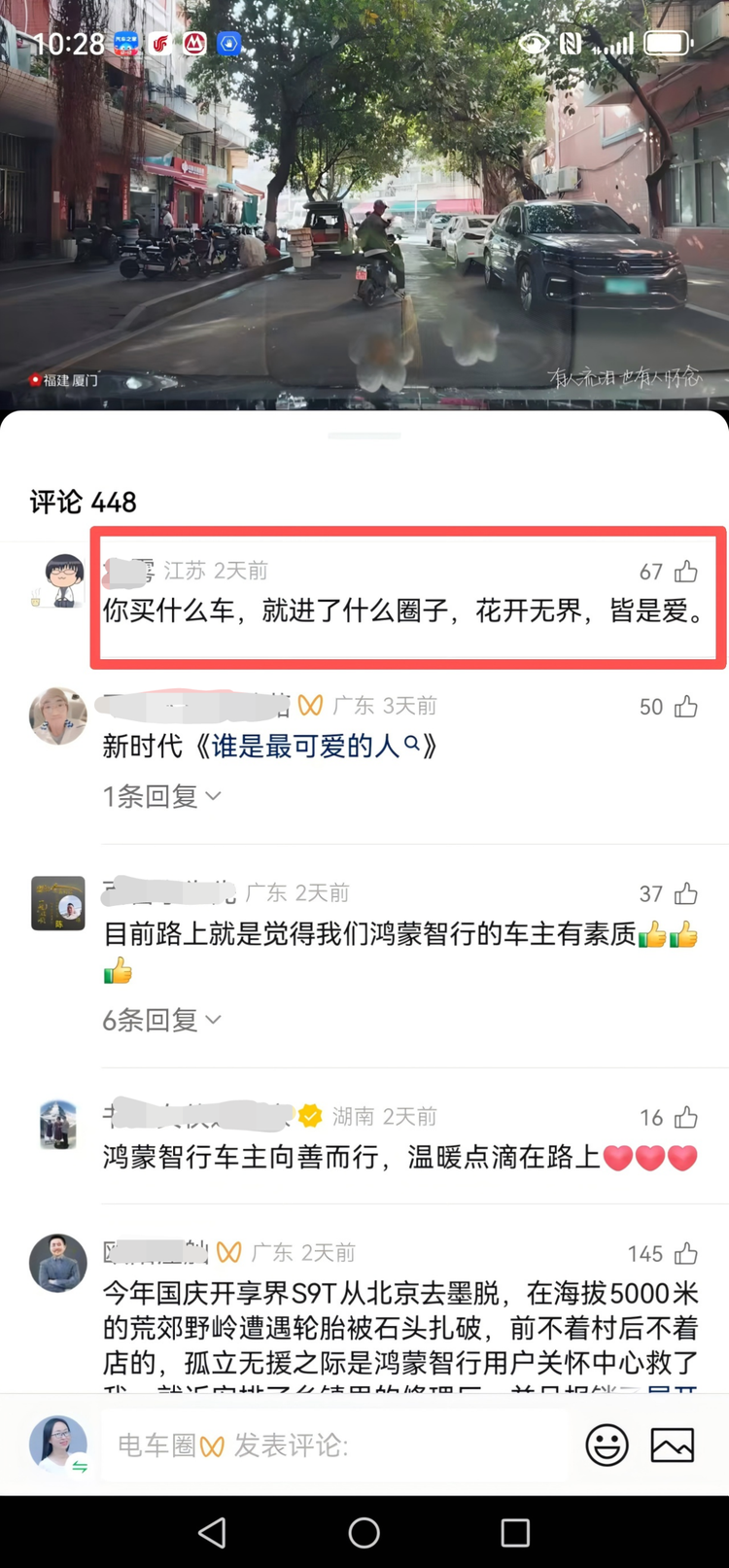Go to the system home screen
Image resolution: width=729 pixels, height=1568 pixels.
(x=364, y=1533)
